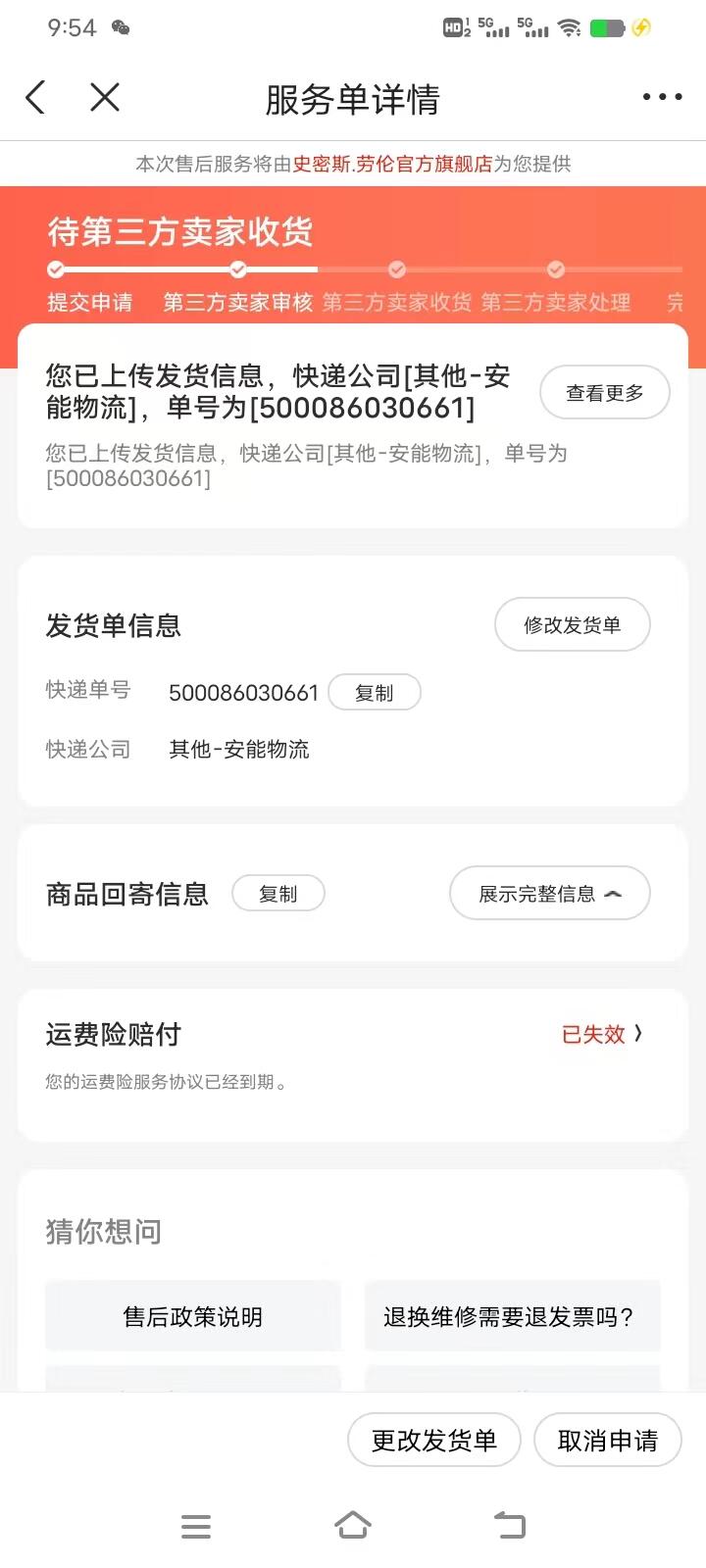Tap 更改发货单 at the bottom
This screenshot has height=1568, width=706.
(x=433, y=1441)
